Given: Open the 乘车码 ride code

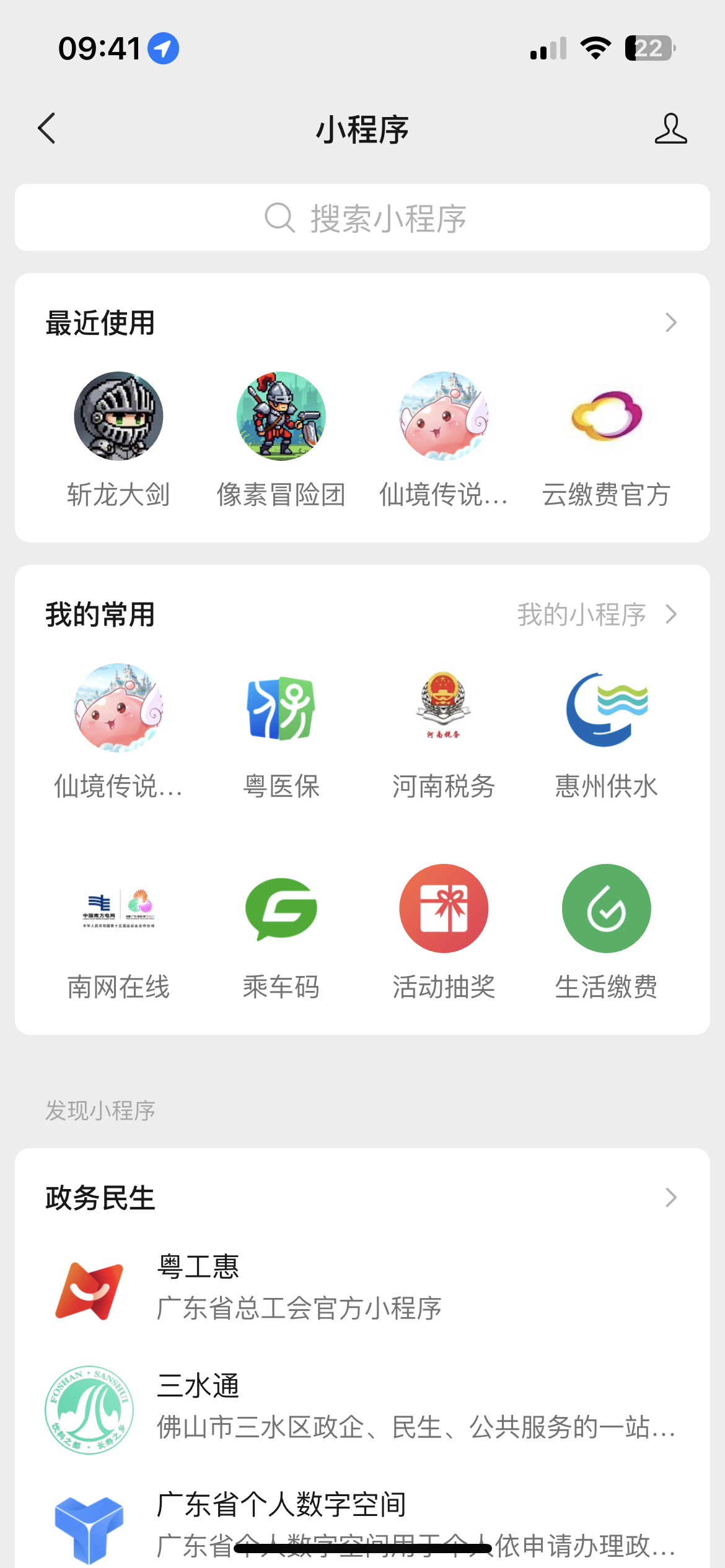Looking at the screenshot, I should [x=281, y=908].
